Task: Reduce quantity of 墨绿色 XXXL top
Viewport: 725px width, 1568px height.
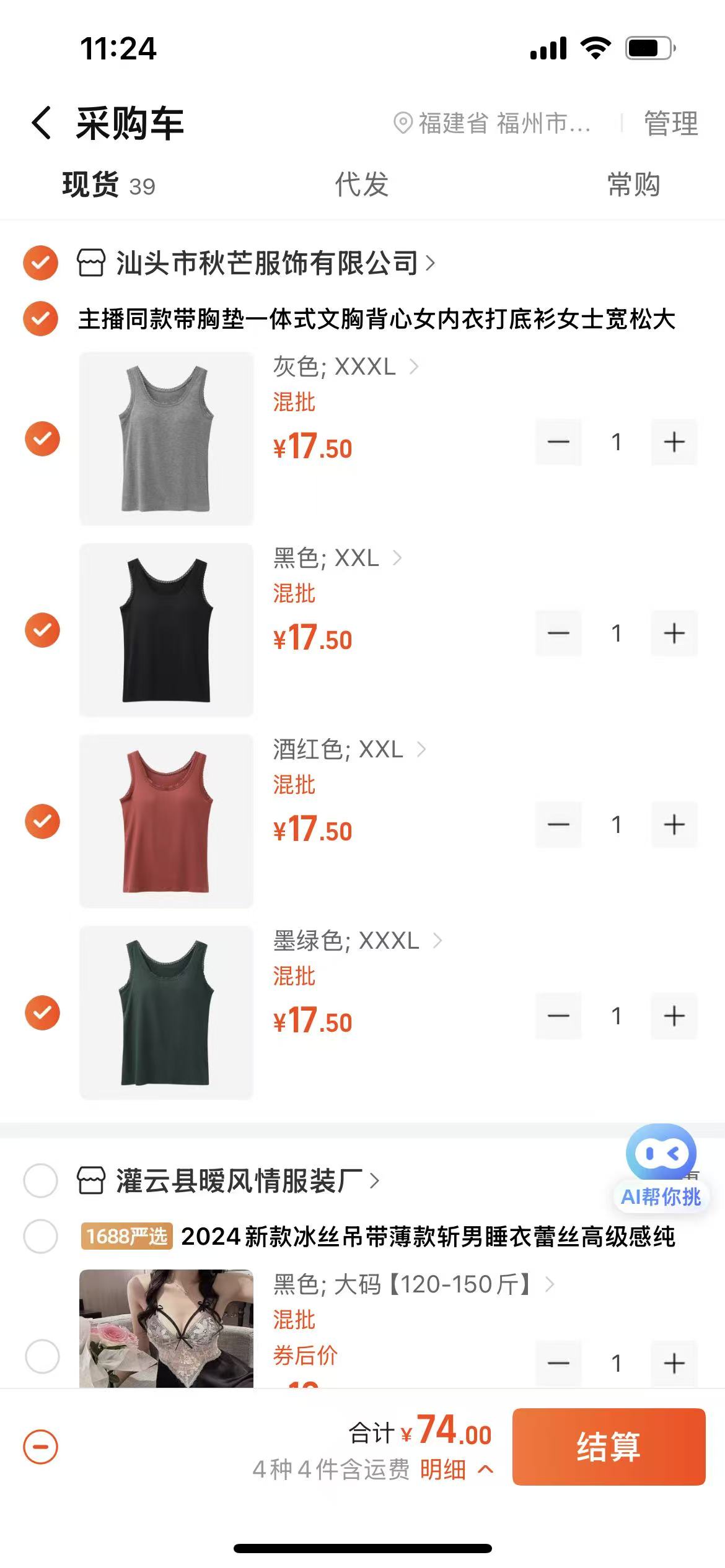Action: [x=558, y=1016]
